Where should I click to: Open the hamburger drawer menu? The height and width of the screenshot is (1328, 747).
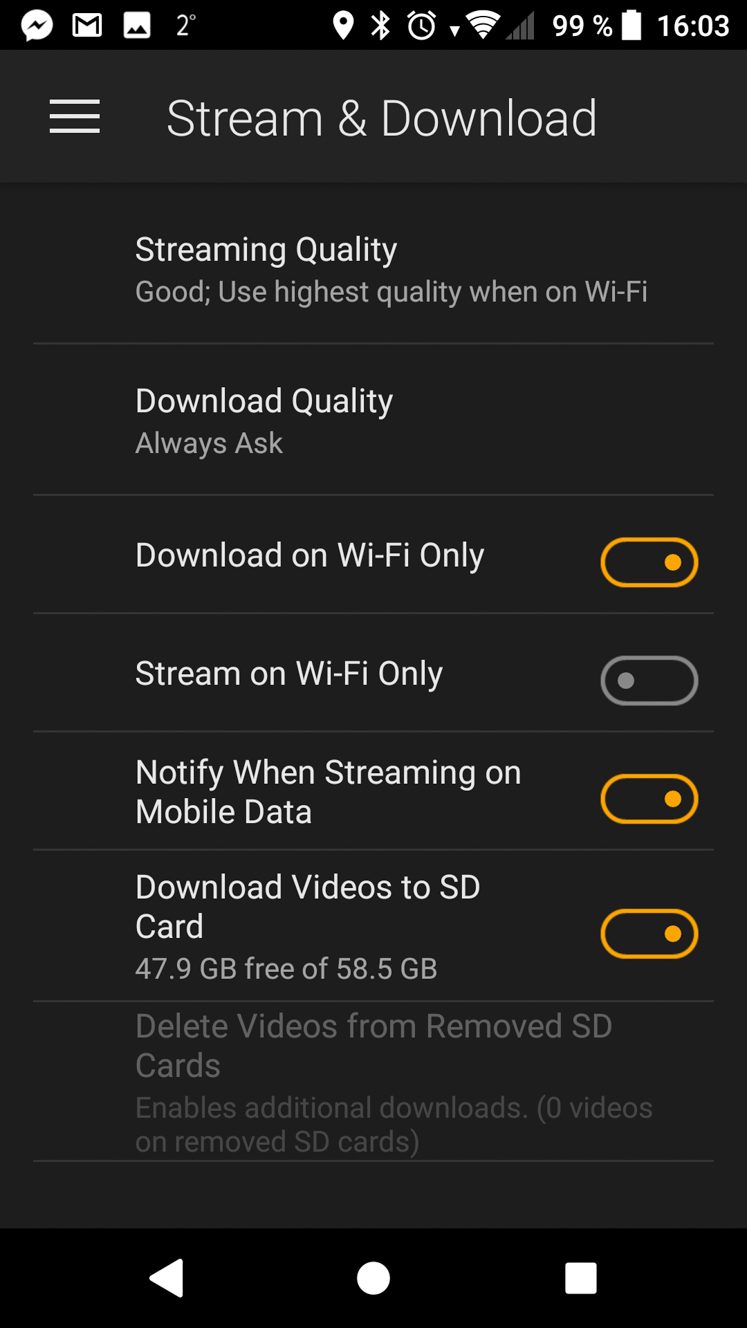pyautogui.click(x=75, y=117)
